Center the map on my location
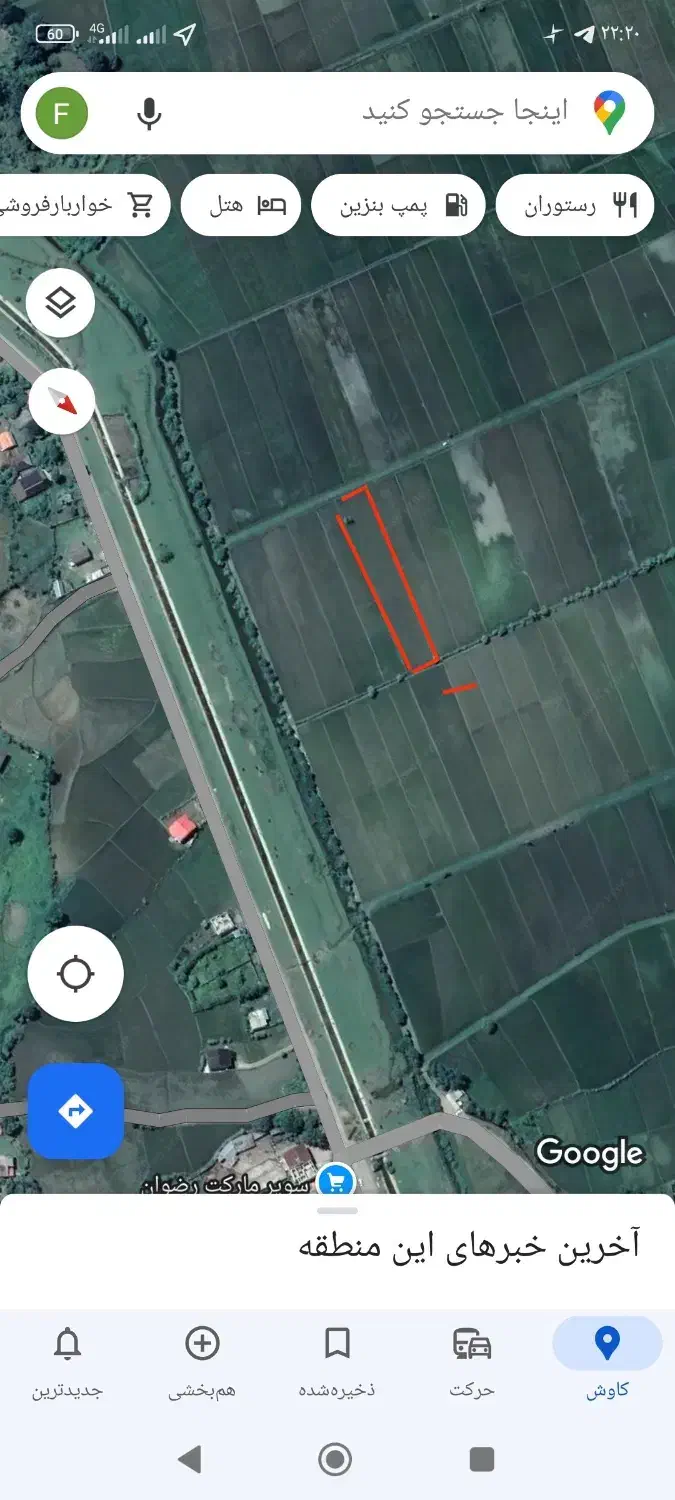This screenshot has width=675, height=1500. pyautogui.click(x=76, y=973)
